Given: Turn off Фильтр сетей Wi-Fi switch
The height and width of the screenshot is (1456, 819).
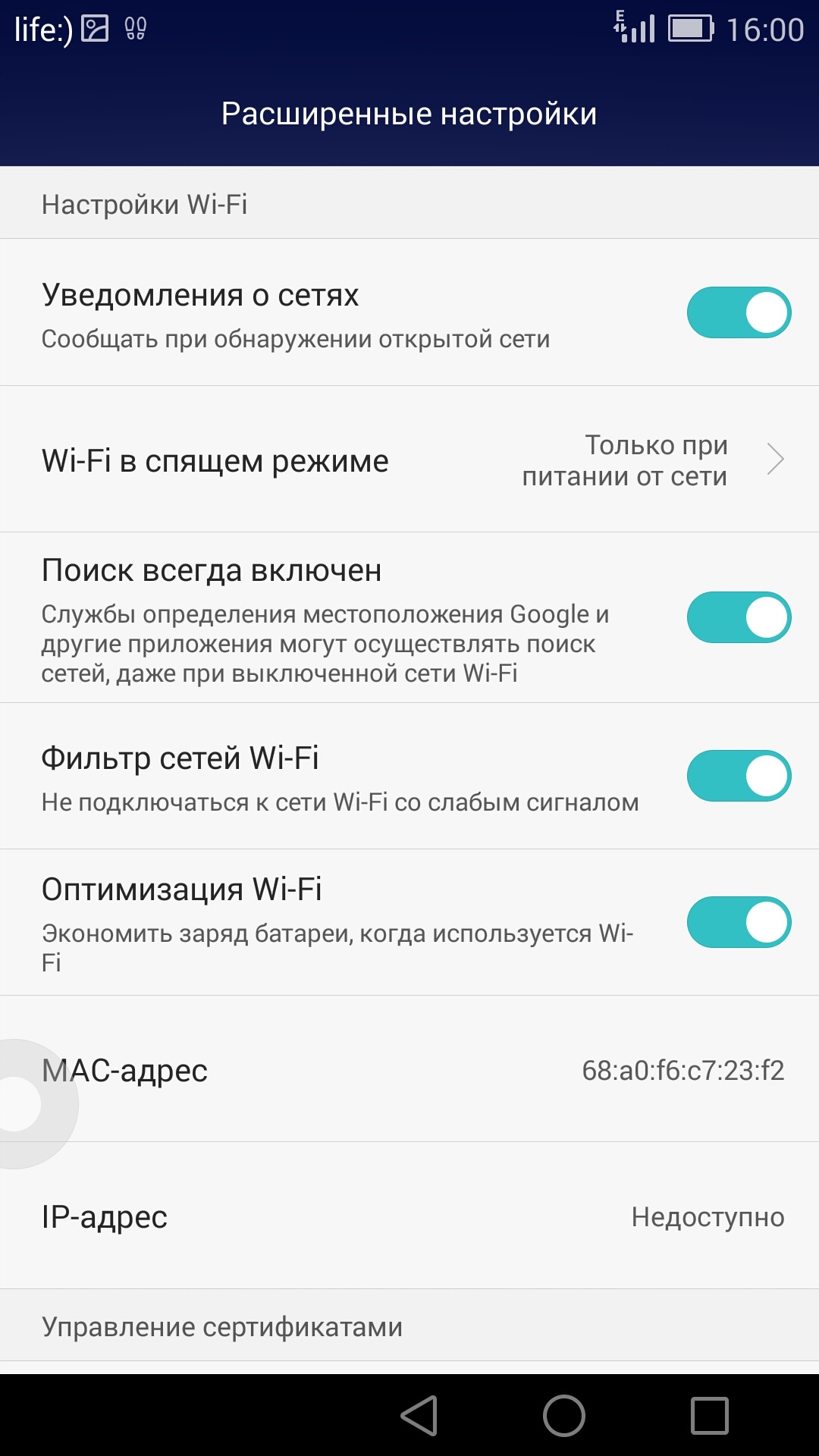Looking at the screenshot, I should (739, 776).
